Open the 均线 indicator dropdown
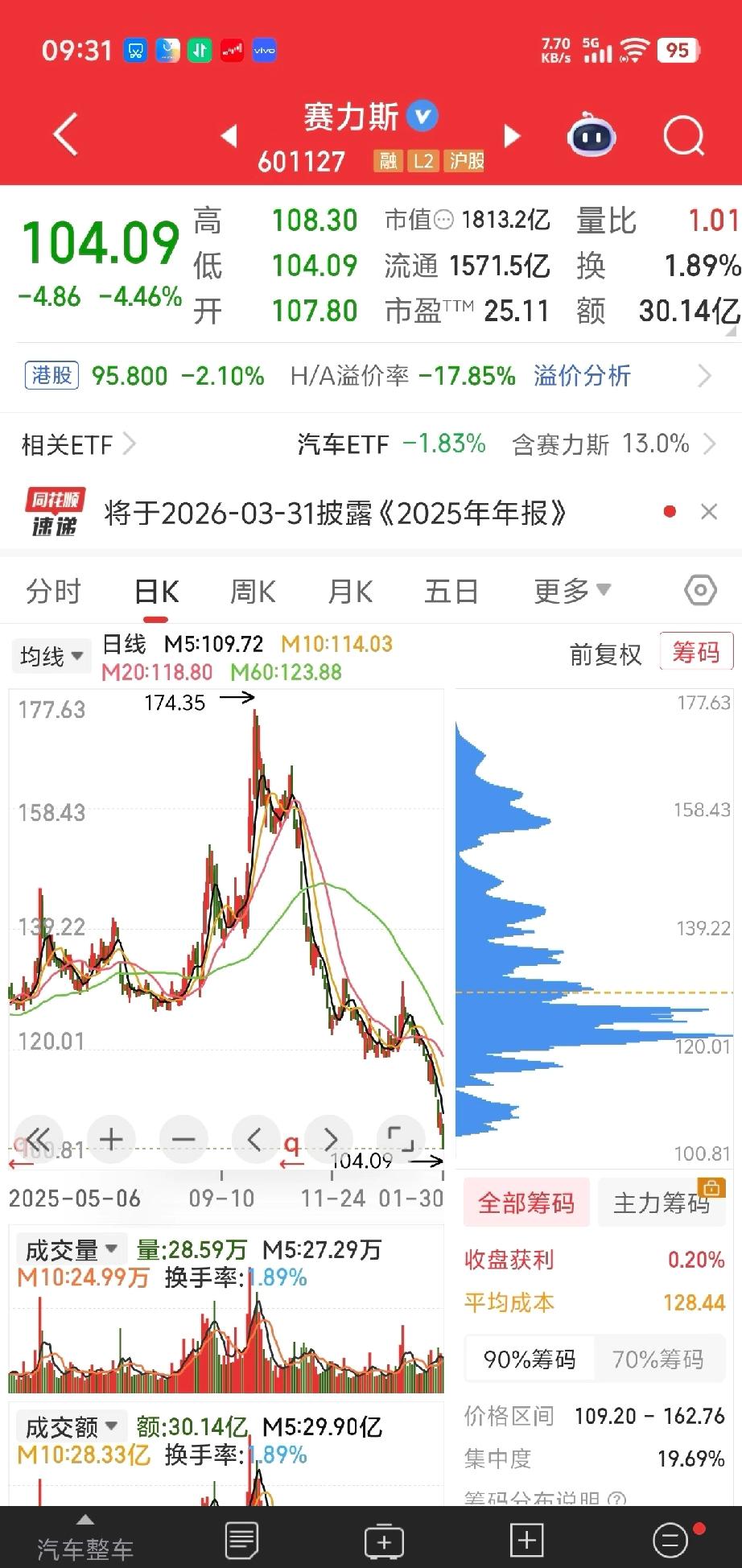Screen dimensions: 742x1568 point(51,656)
